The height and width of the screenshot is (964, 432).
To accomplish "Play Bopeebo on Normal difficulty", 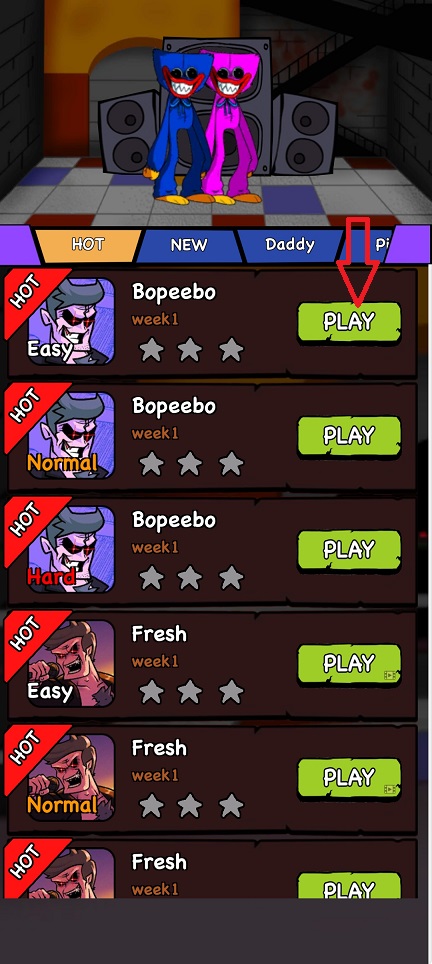I will pos(349,436).
